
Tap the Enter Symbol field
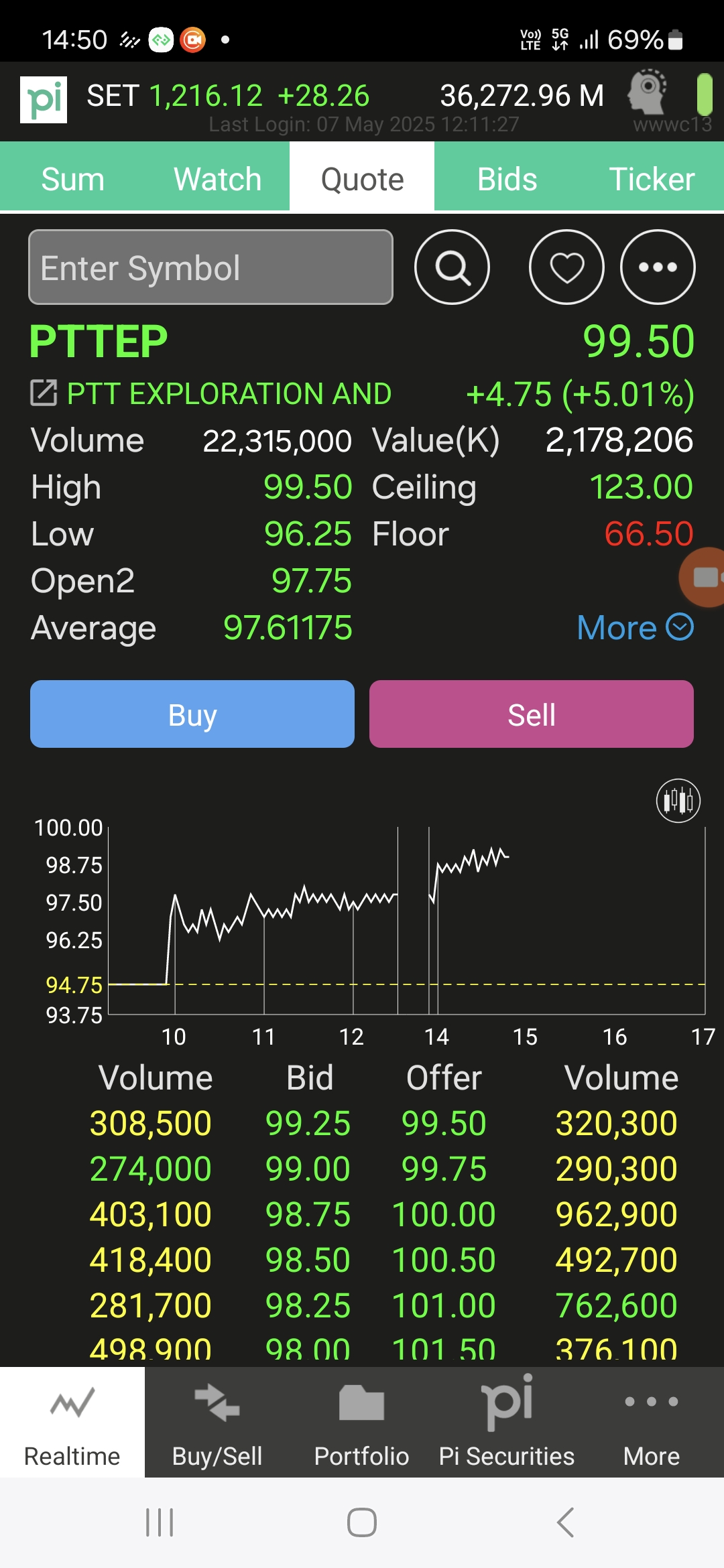210,267
